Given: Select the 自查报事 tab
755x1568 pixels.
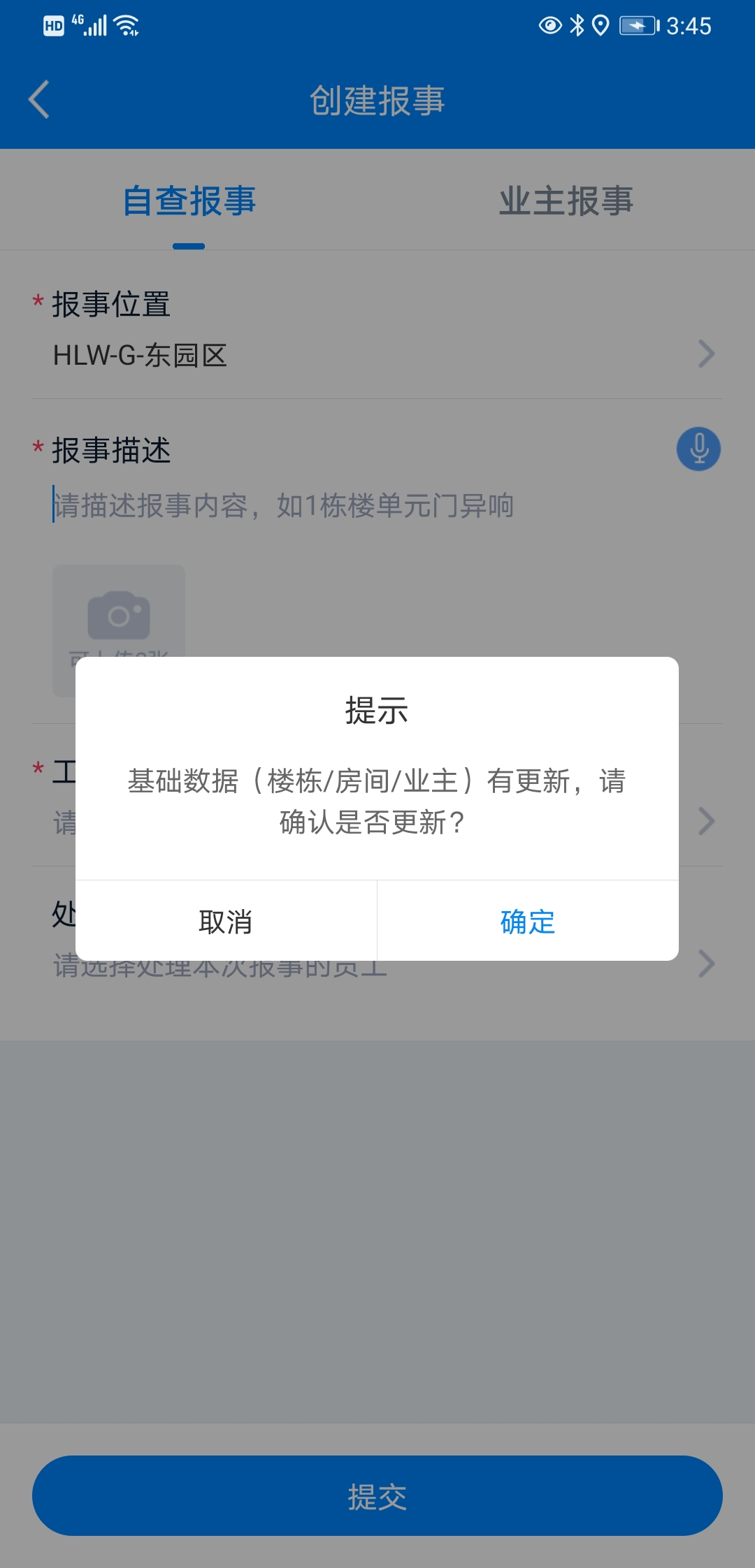Looking at the screenshot, I should coord(189,201).
